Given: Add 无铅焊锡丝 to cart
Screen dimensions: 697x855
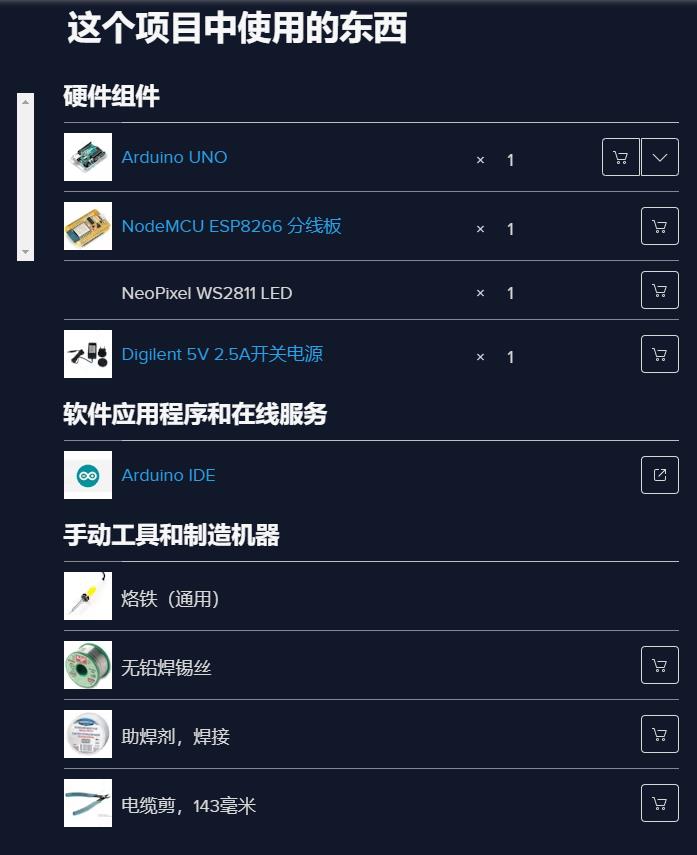Looking at the screenshot, I should click(x=659, y=665).
